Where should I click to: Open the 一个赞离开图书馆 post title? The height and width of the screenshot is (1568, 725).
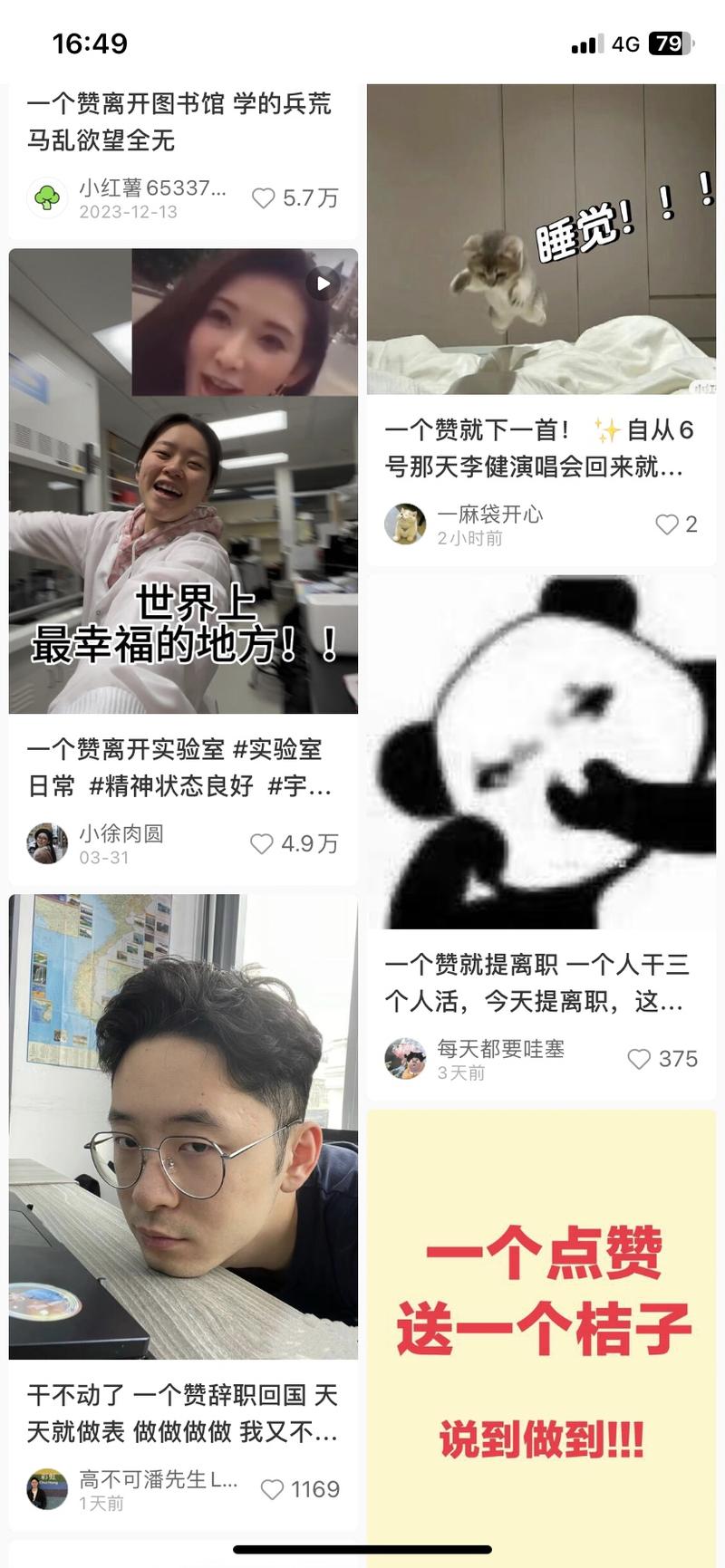(179, 121)
